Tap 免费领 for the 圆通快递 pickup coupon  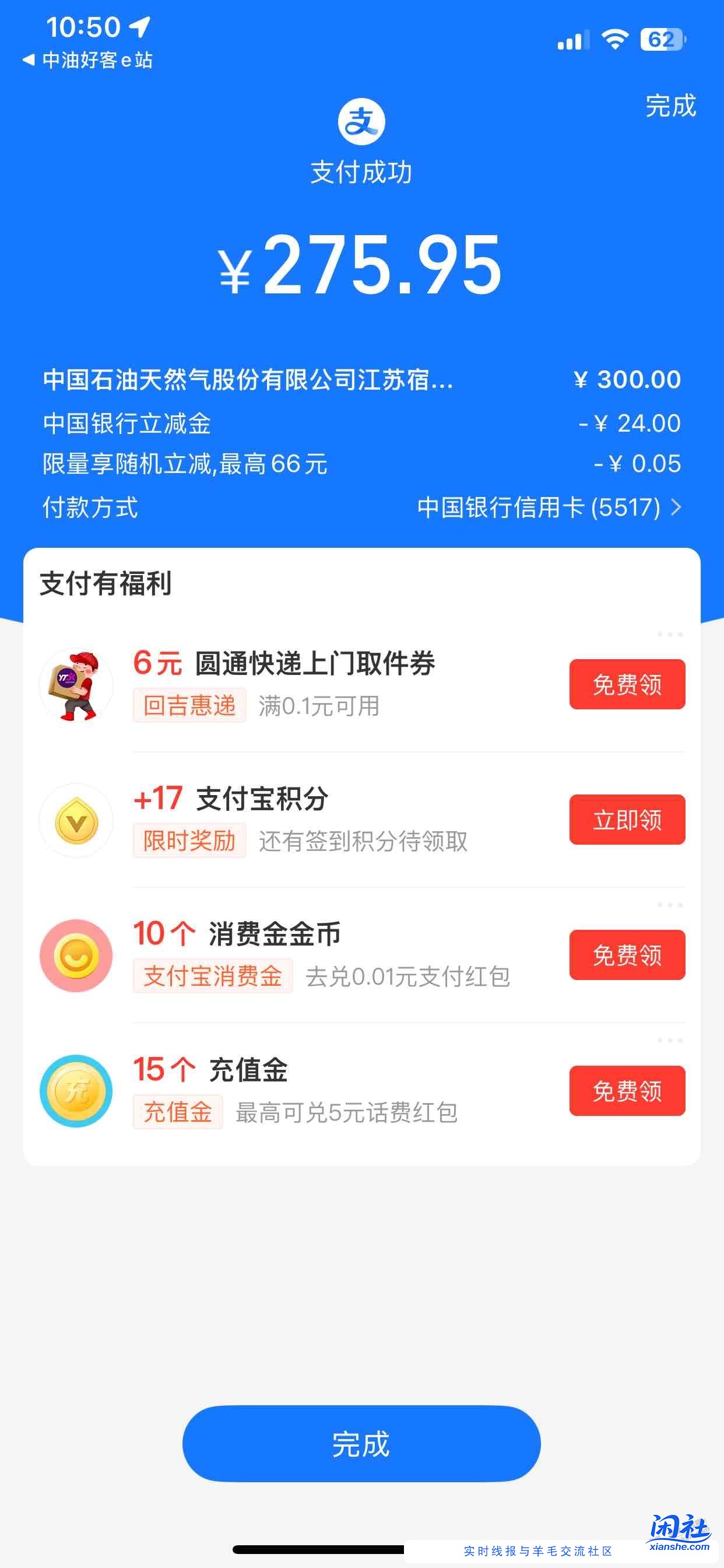[627, 684]
